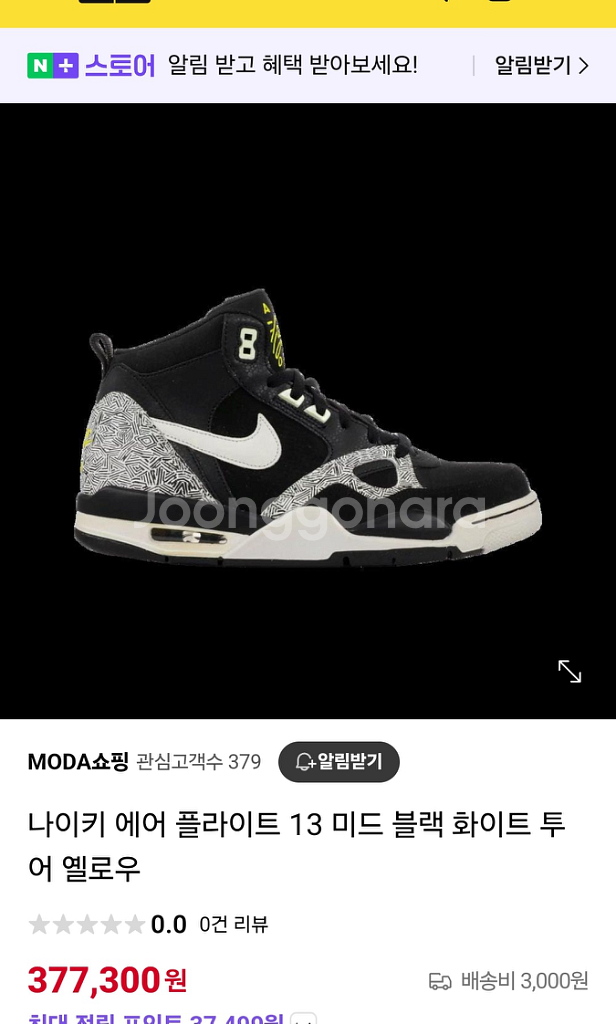Tap the dark 알림받기 bell button
The width and height of the screenshot is (616, 1024).
338,761
